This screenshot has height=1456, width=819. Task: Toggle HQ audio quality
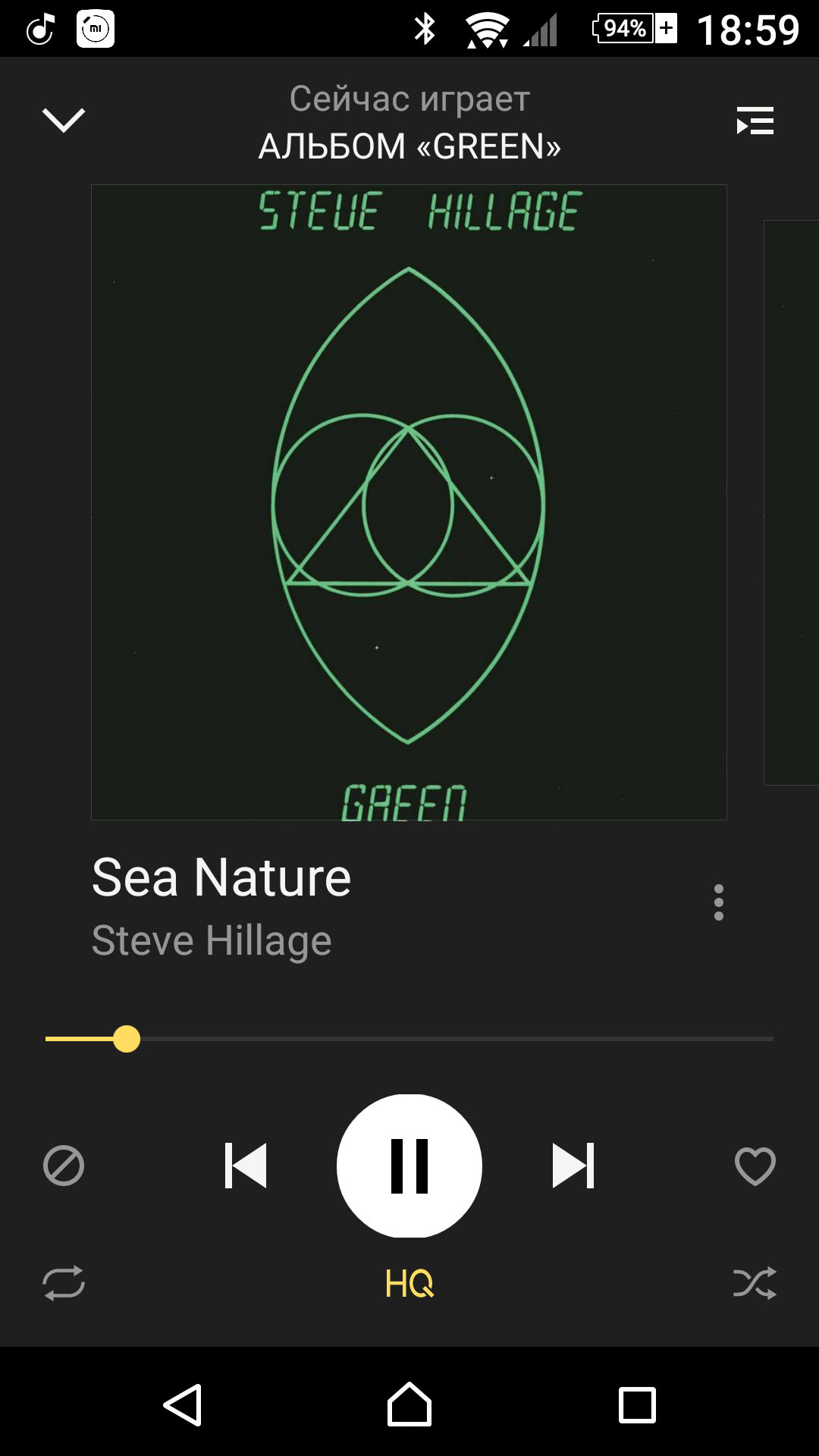[x=409, y=1283]
